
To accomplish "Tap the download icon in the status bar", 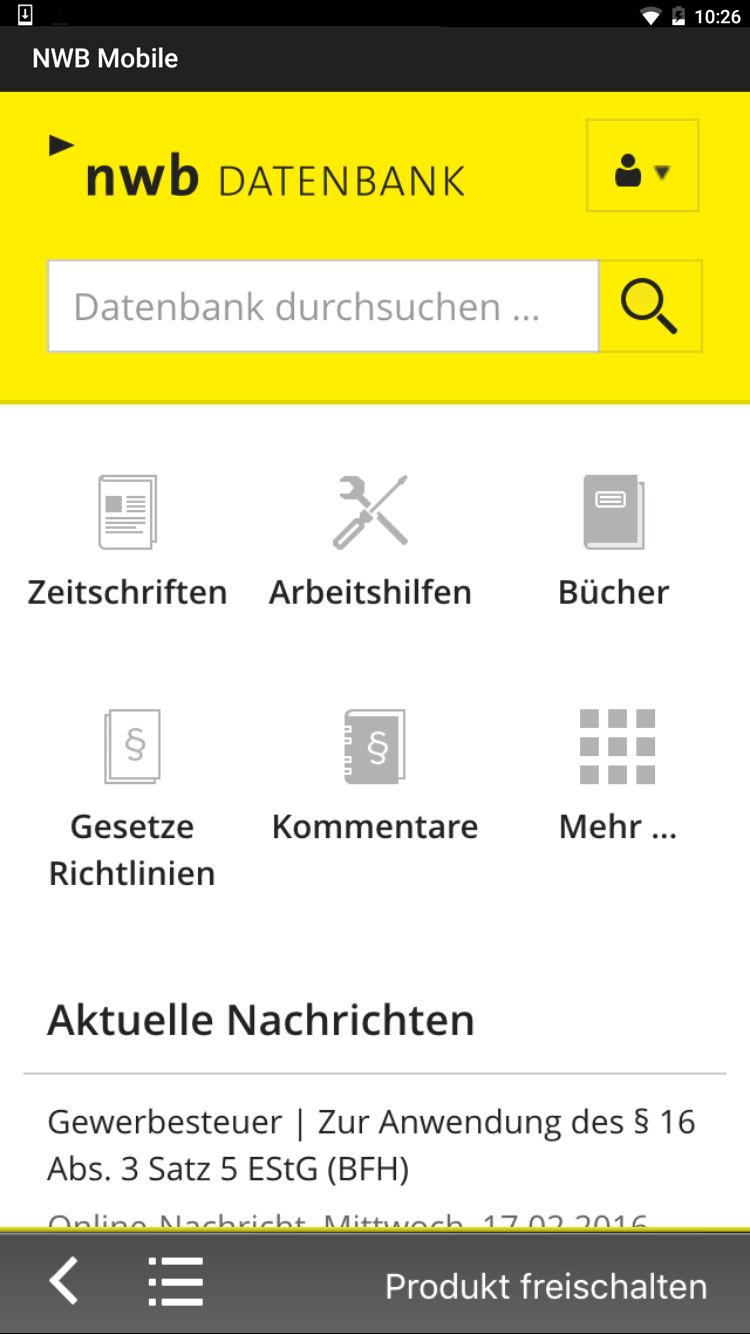I will pos(27,13).
